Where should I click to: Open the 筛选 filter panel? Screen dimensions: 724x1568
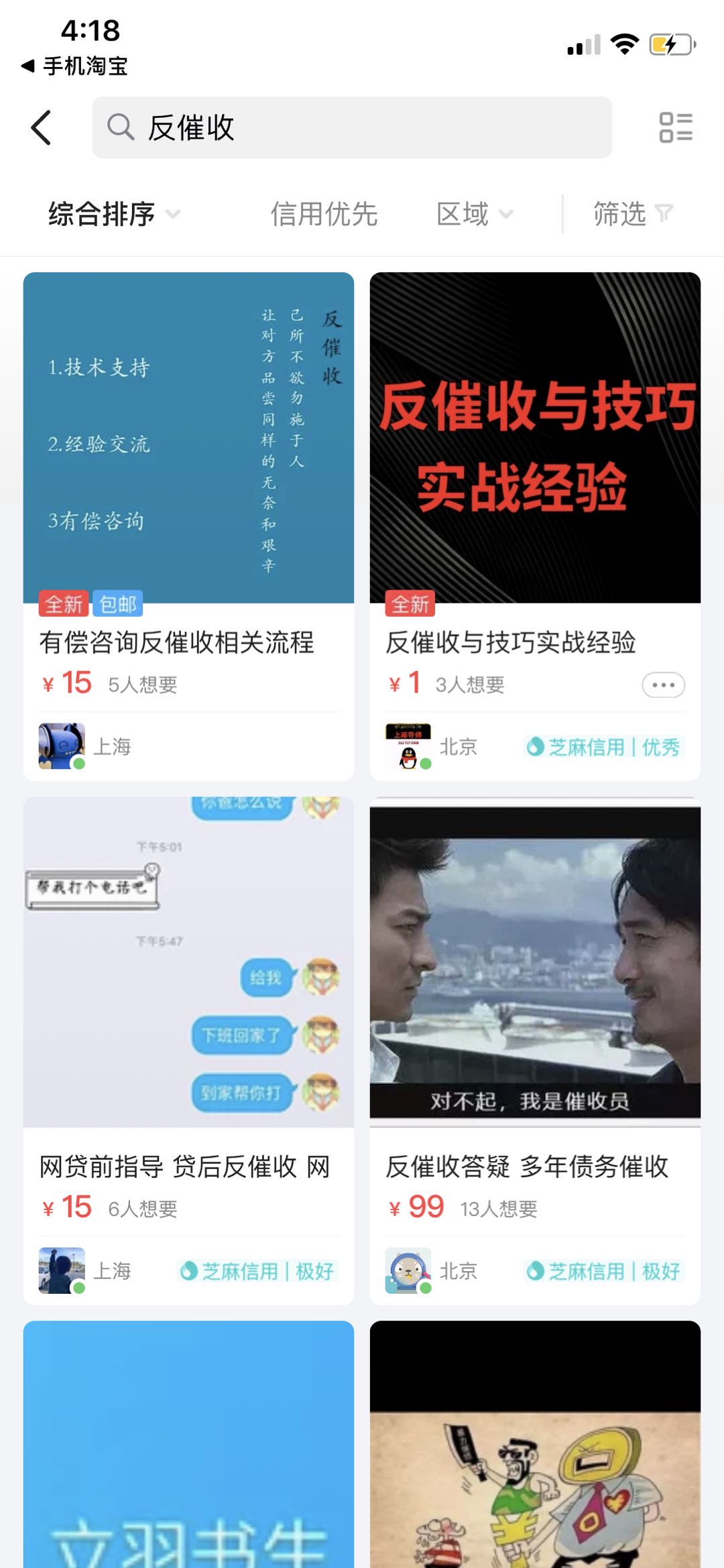coord(632,215)
